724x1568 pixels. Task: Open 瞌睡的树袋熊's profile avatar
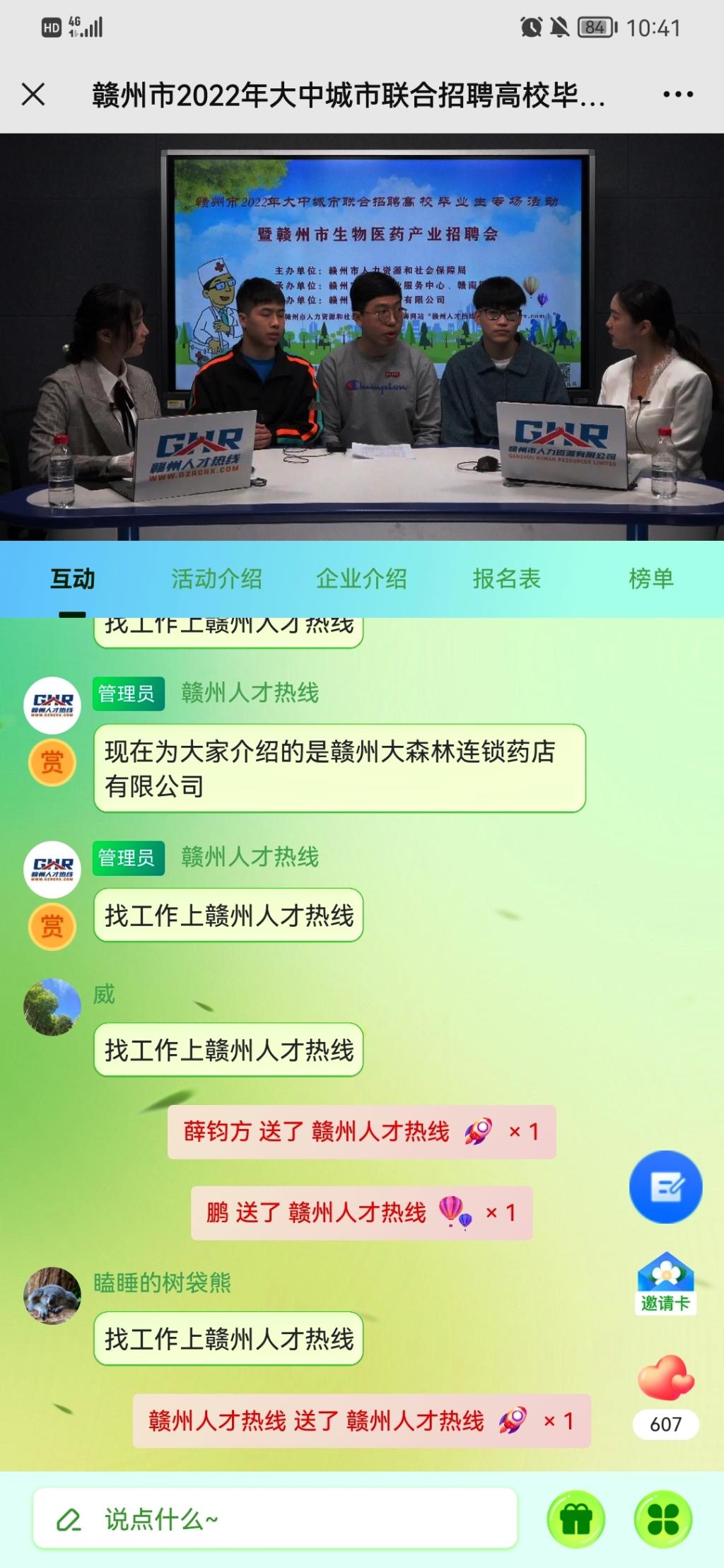tap(52, 1295)
